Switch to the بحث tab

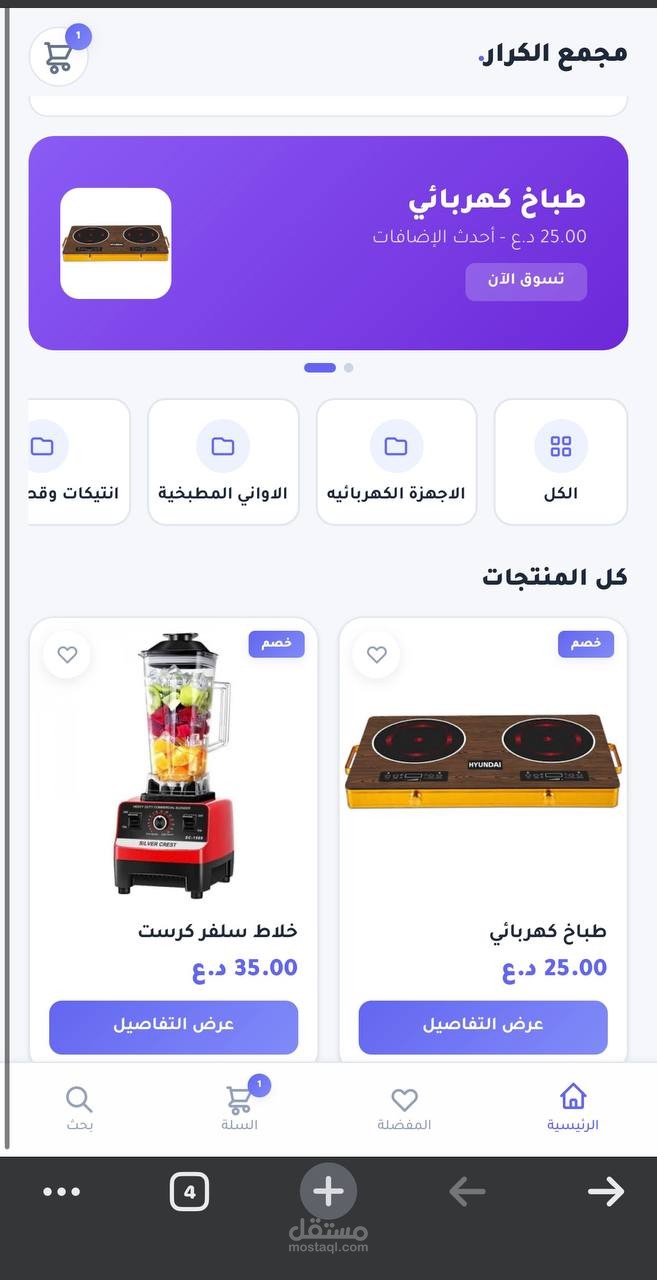click(x=79, y=1107)
